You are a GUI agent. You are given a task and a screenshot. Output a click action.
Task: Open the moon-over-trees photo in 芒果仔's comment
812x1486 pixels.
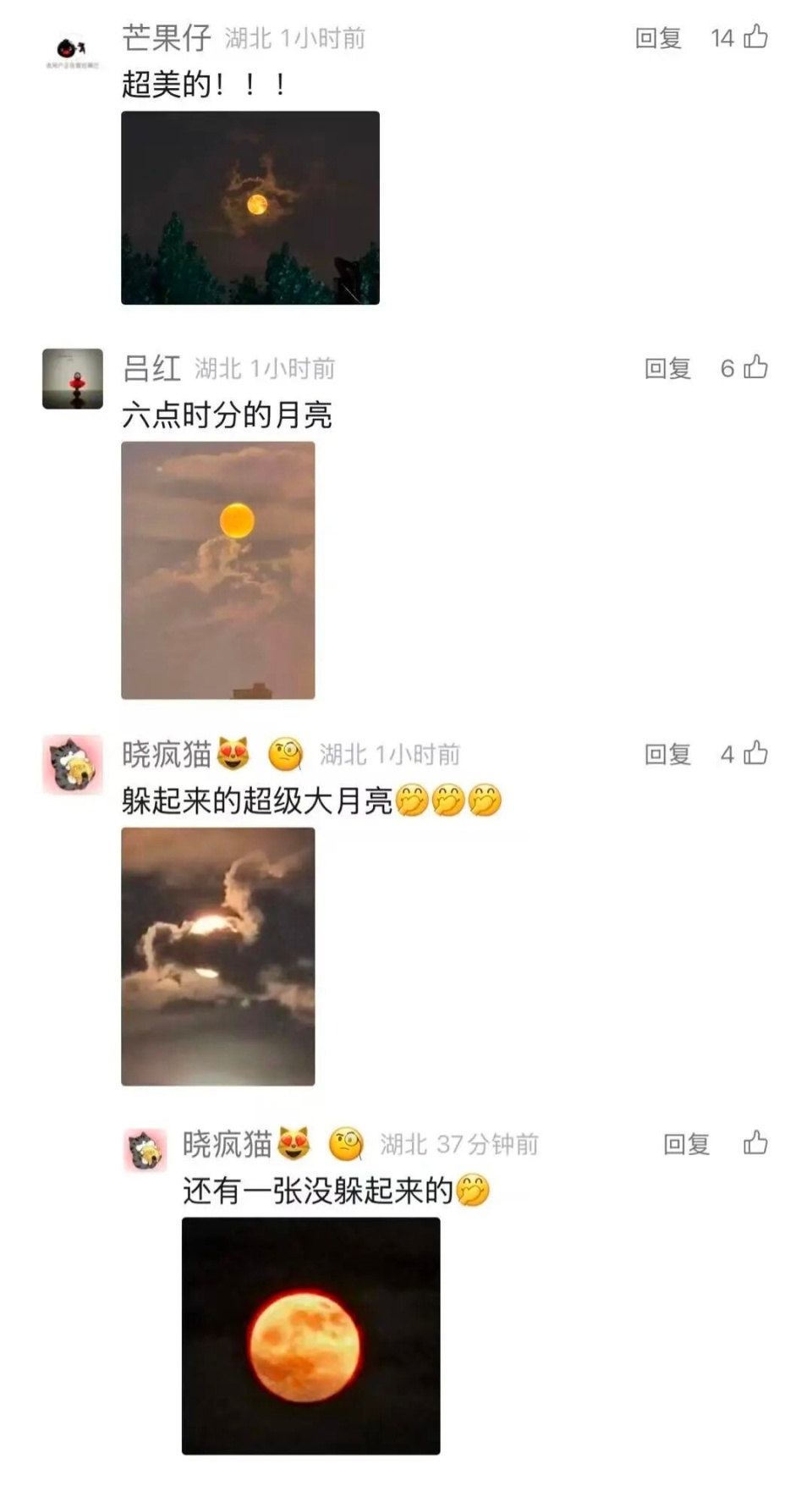pos(250,206)
